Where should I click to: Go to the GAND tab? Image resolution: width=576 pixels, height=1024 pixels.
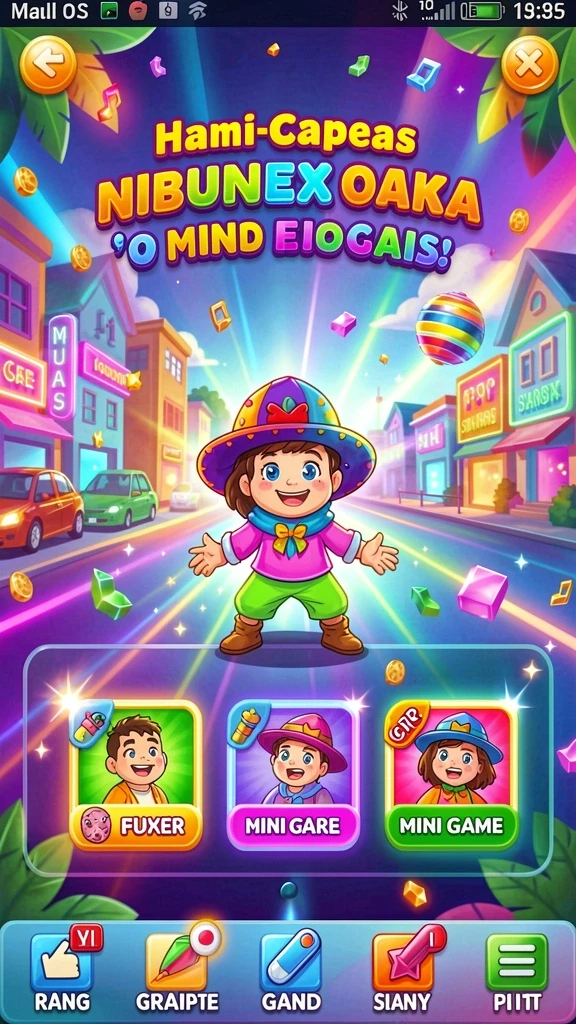(291, 970)
